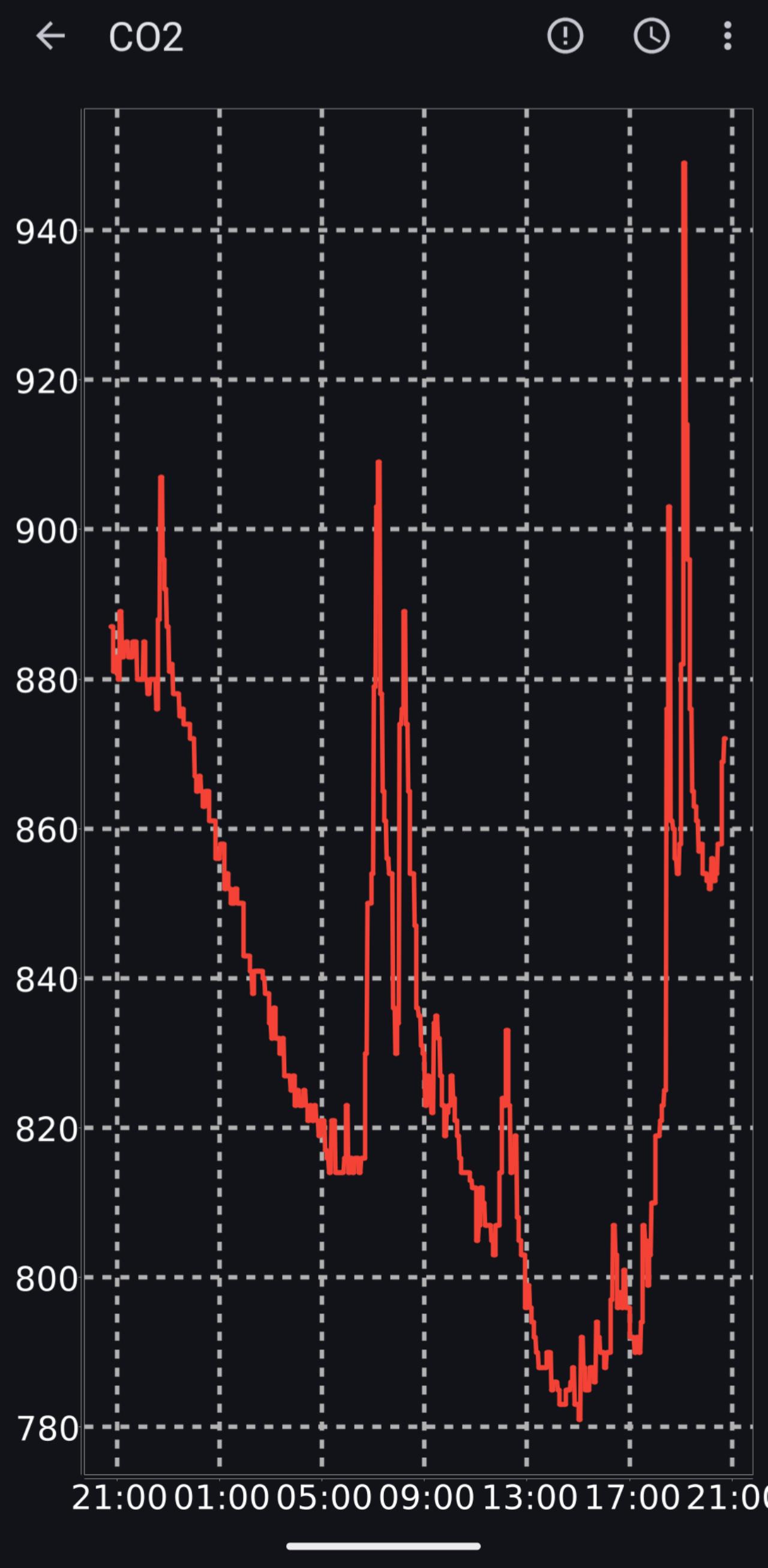Open the clock time range icon
This screenshot has height=1568, width=768.
tap(652, 36)
